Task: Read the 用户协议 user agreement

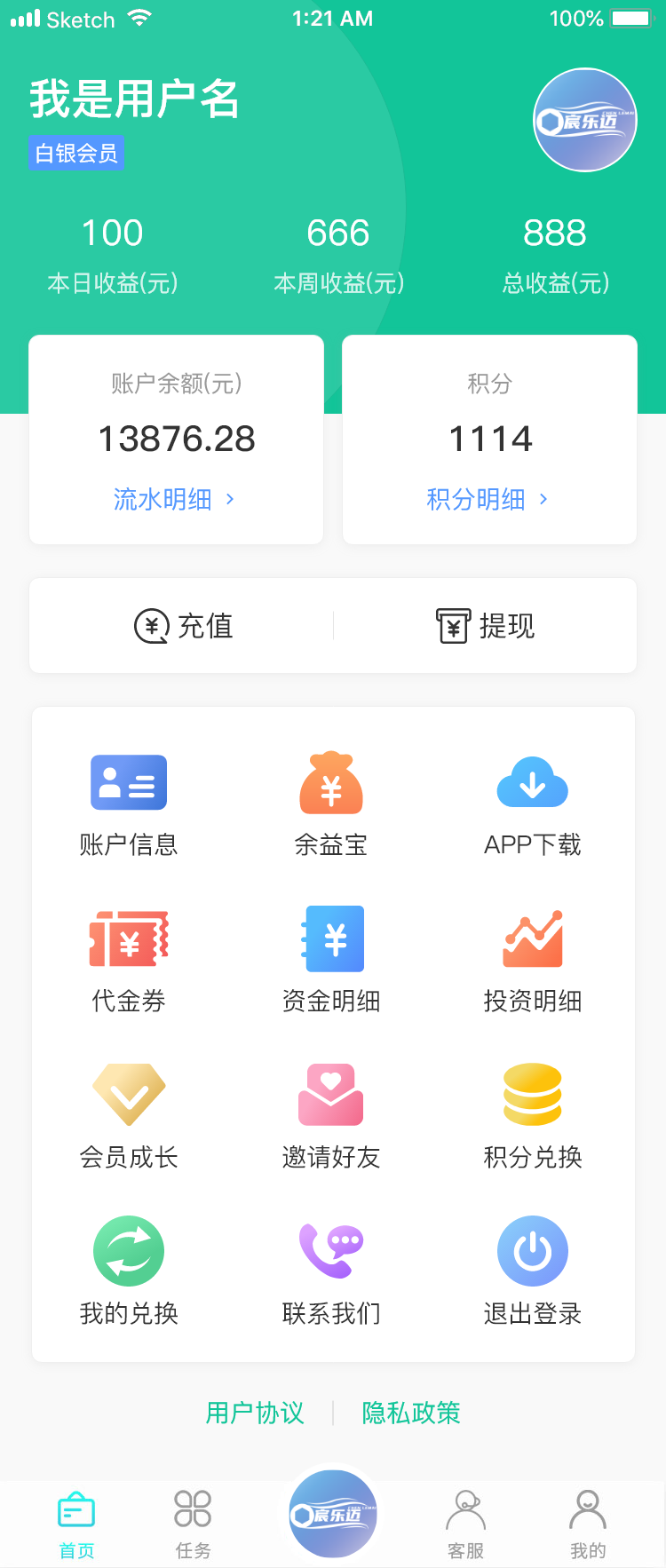Action: pyautogui.click(x=255, y=1413)
